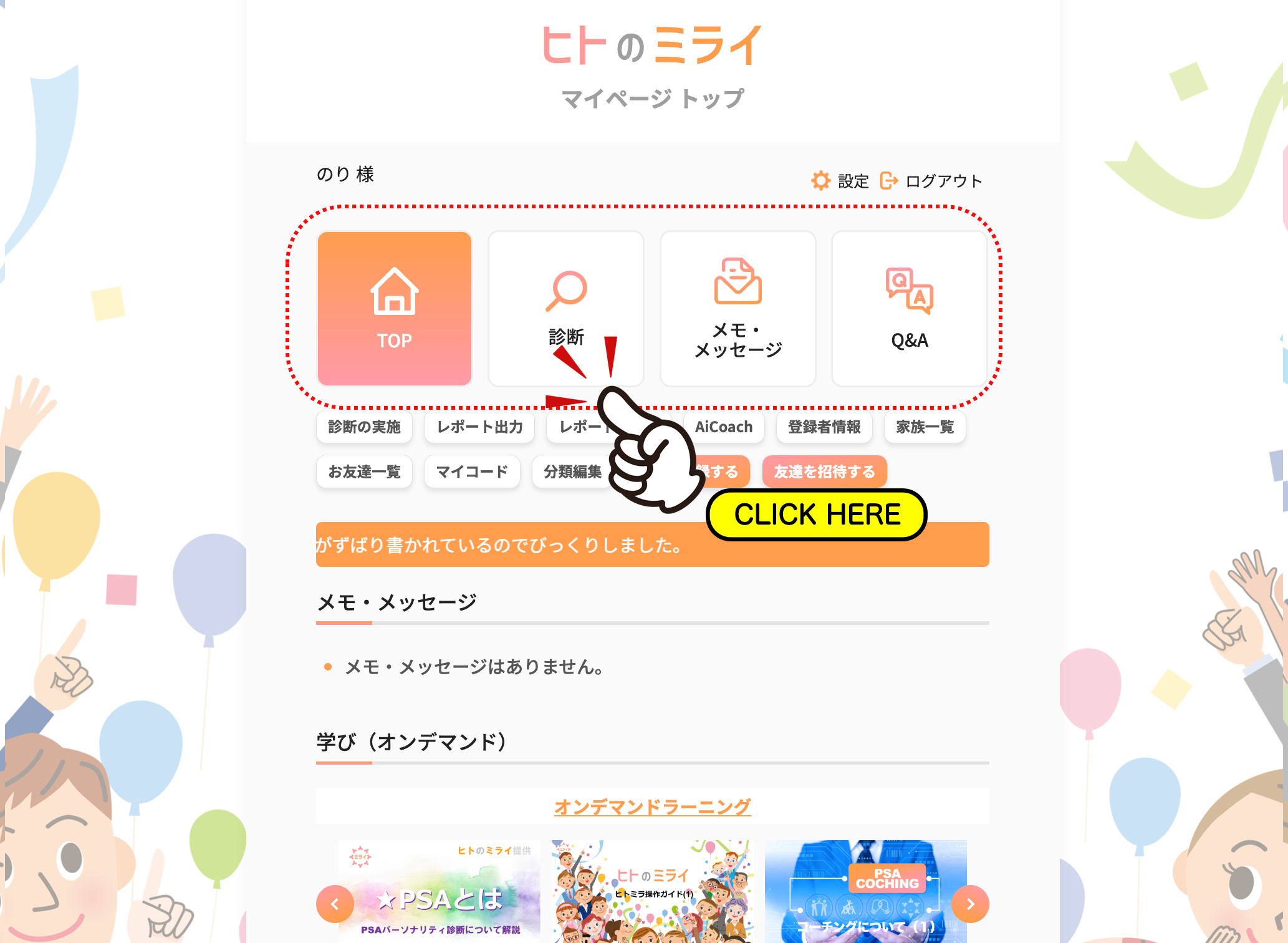Open the Q&A tile
The width and height of the screenshot is (1288, 943).
click(909, 308)
